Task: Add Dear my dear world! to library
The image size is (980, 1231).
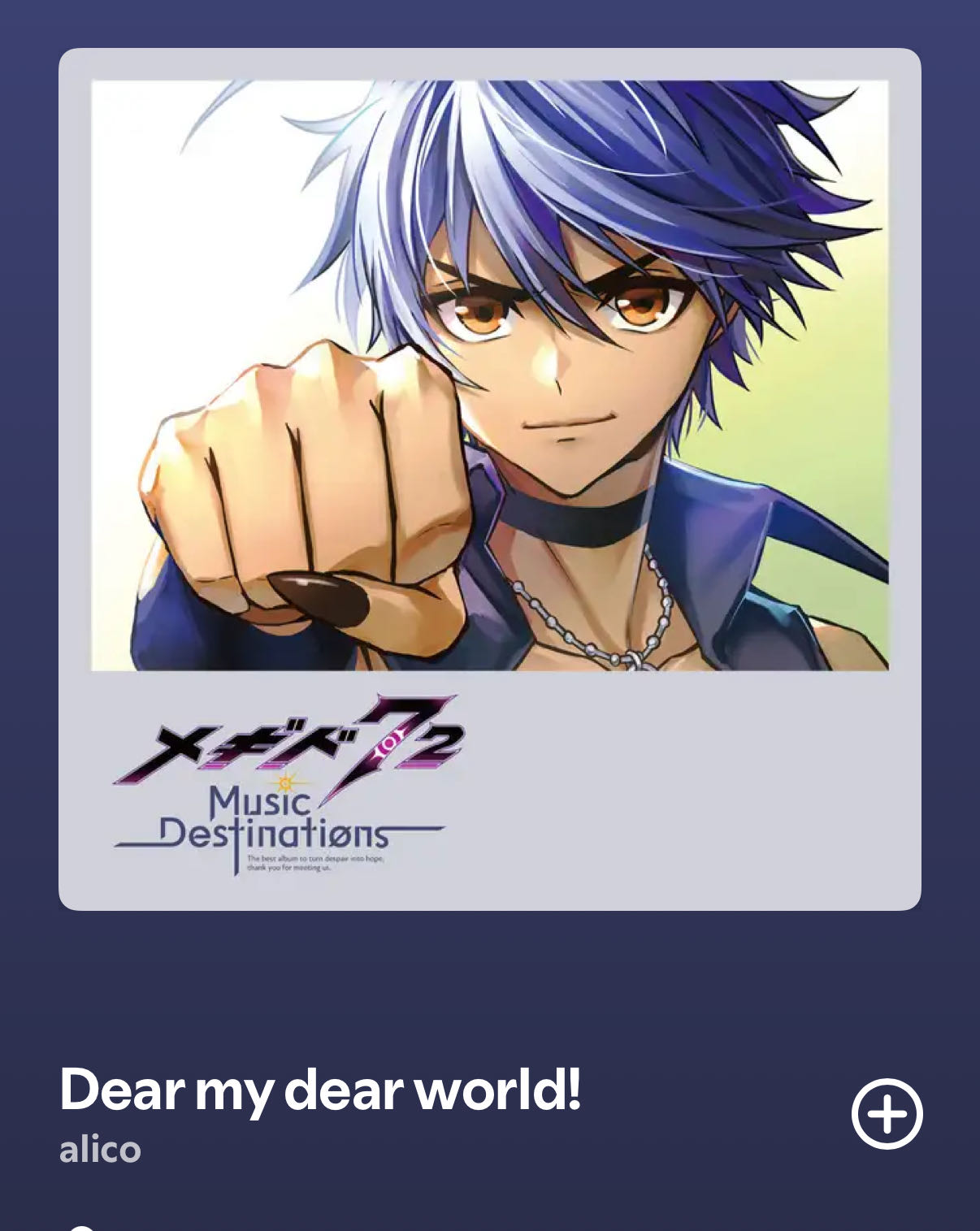Action: tap(887, 1114)
